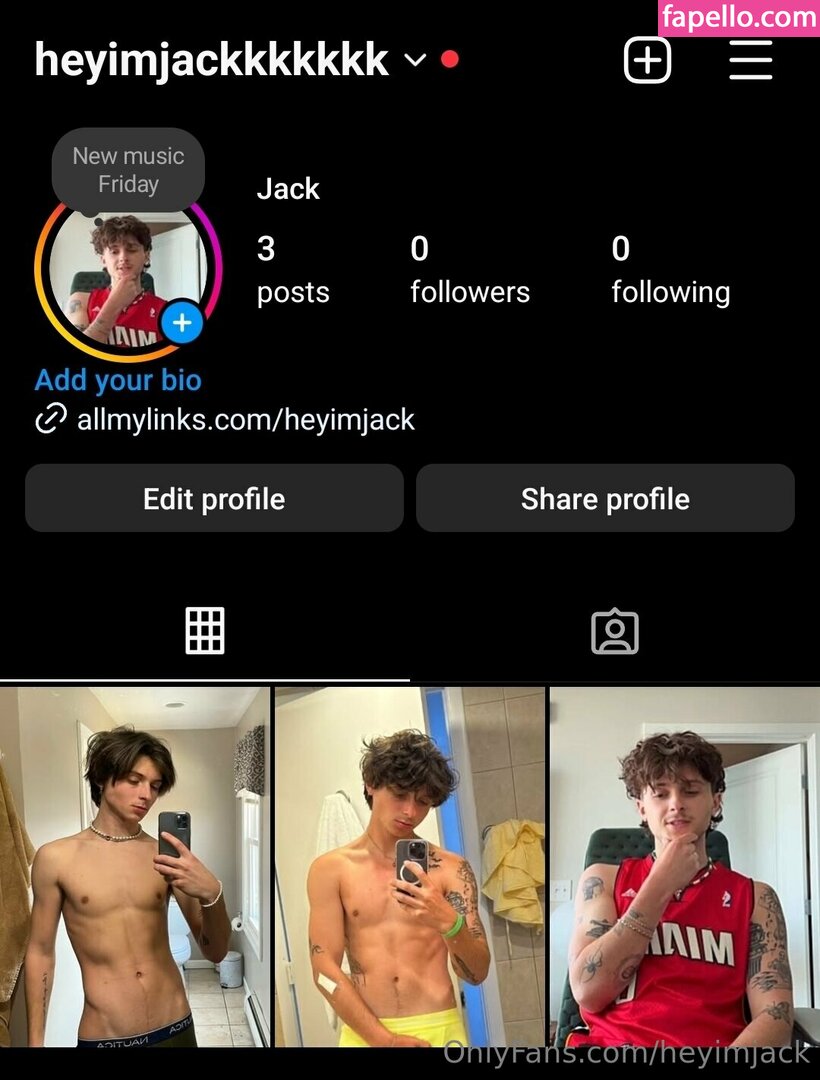Tap the Edit profile button

coord(214,499)
